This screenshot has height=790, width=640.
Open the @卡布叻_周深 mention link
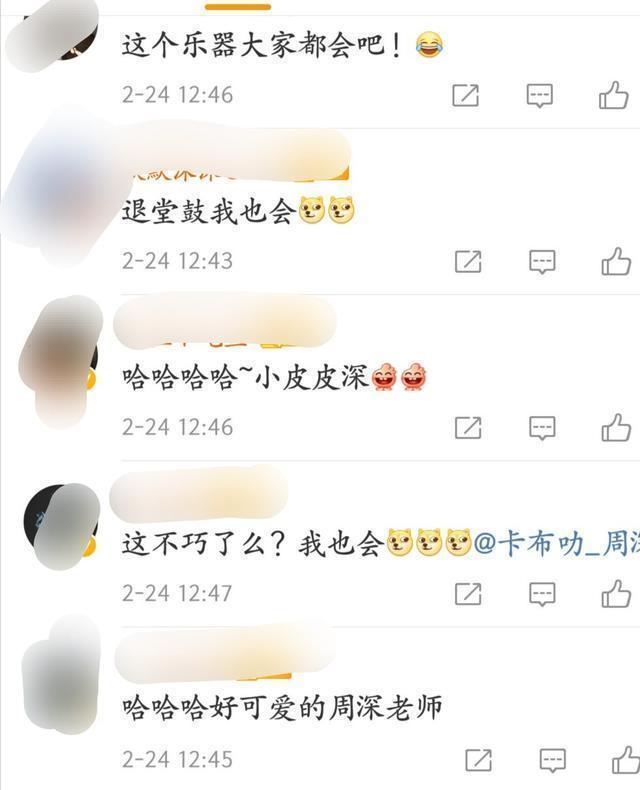pos(555,543)
